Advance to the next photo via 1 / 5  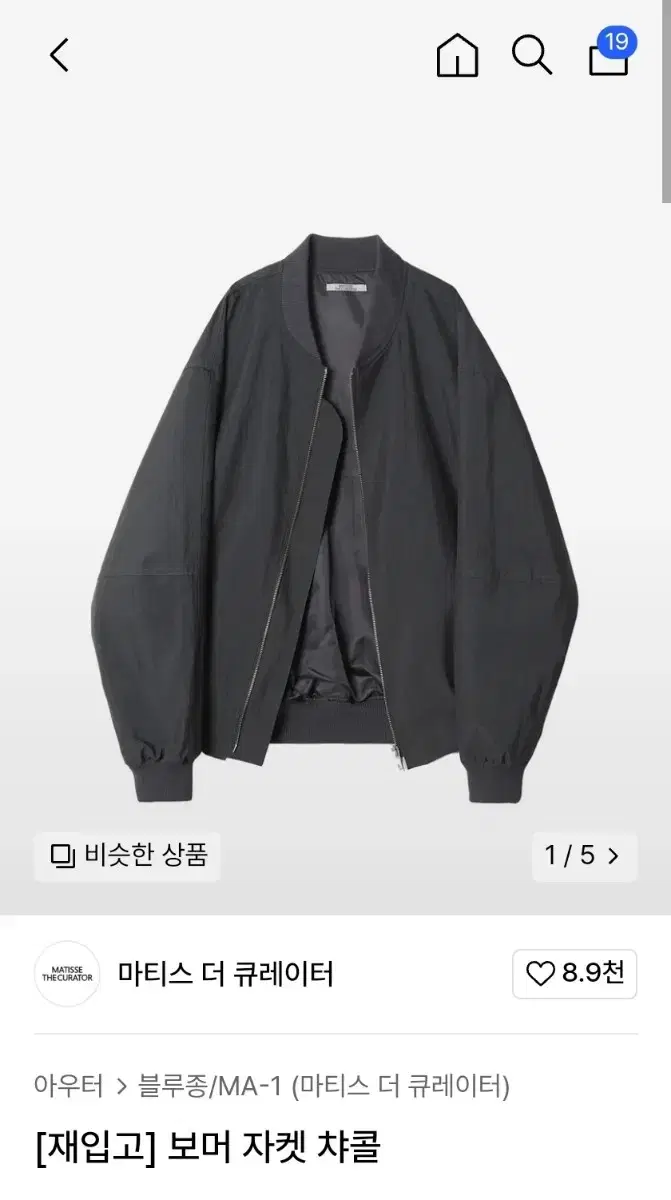coord(584,856)
